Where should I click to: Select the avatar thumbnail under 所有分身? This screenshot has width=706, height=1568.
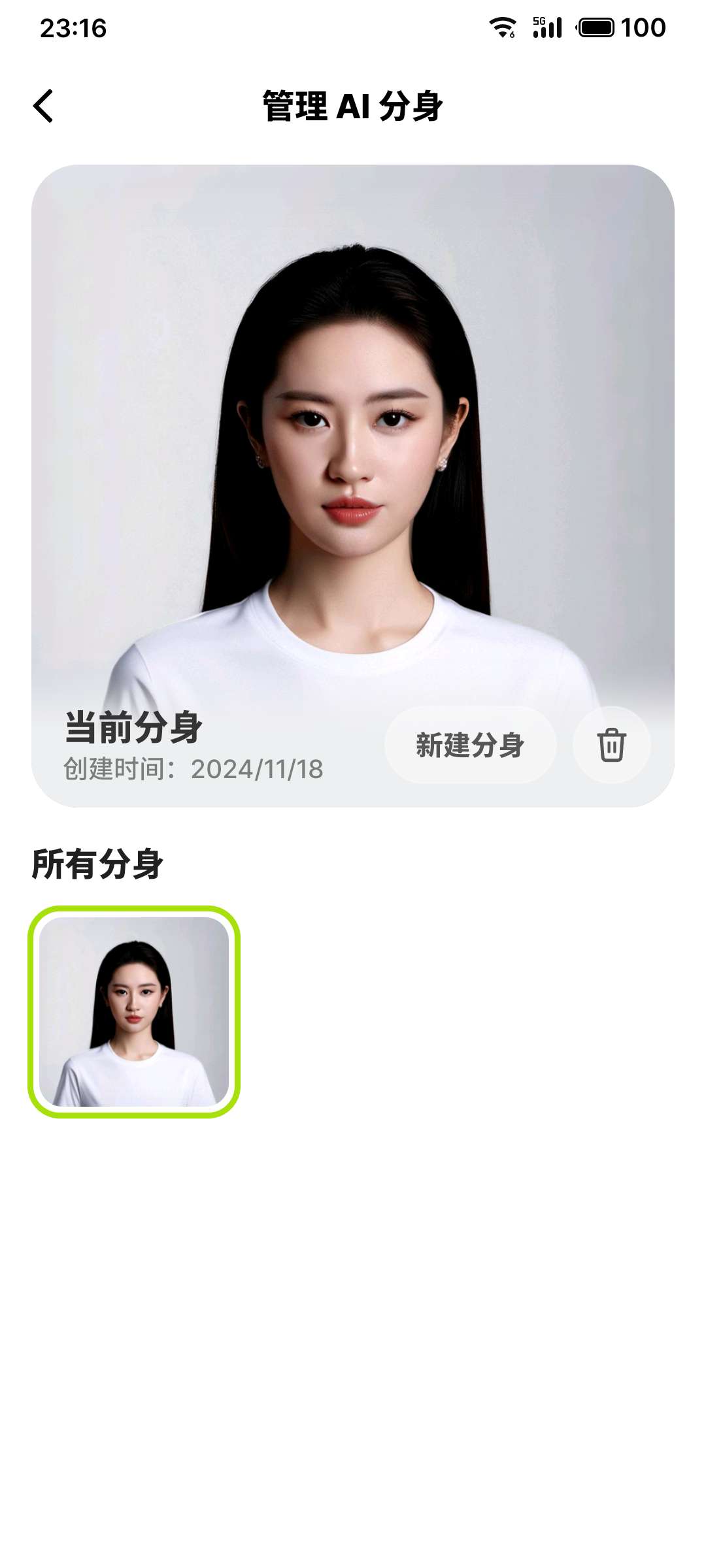[x=134, y=1011]
